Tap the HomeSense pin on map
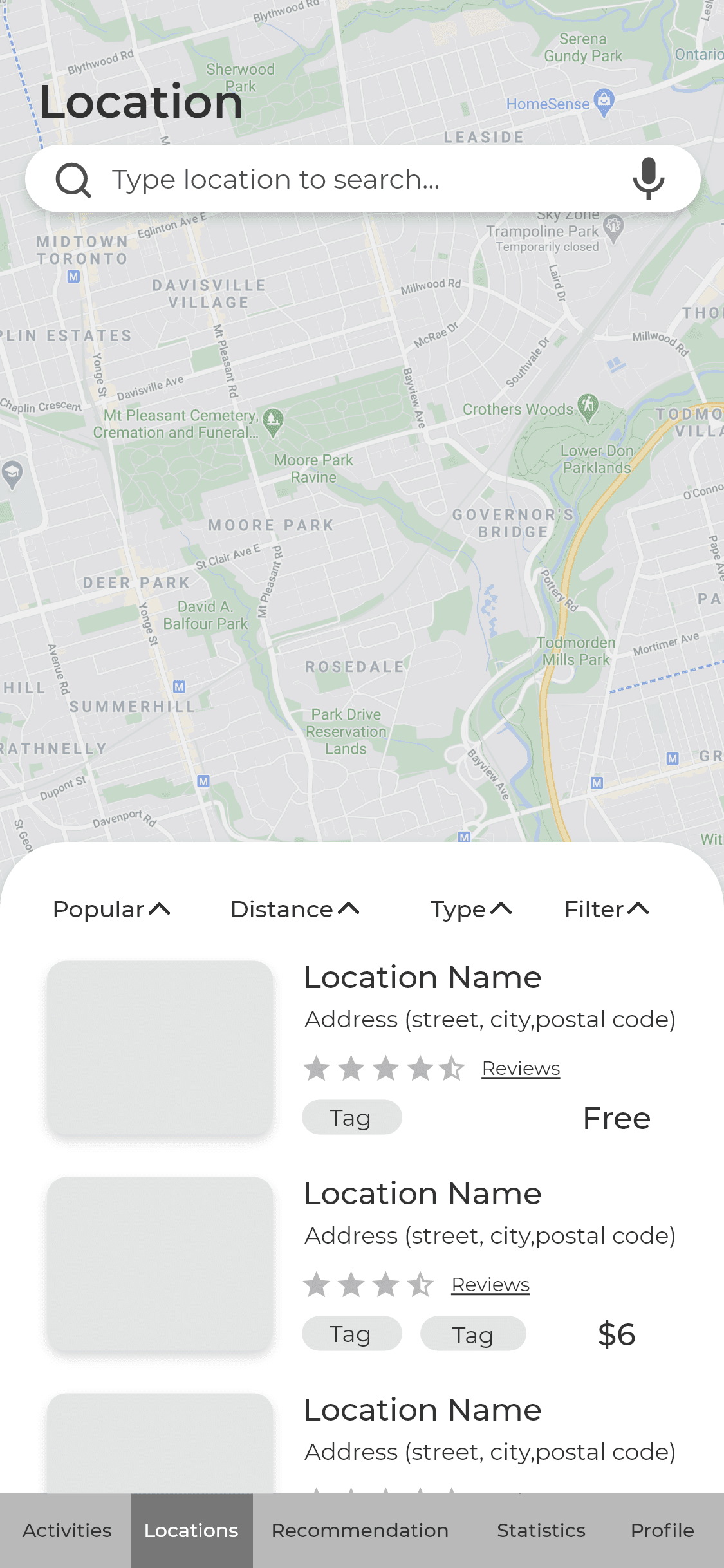The width and height of the screenshot is (724, 1568). pos(604,102)
